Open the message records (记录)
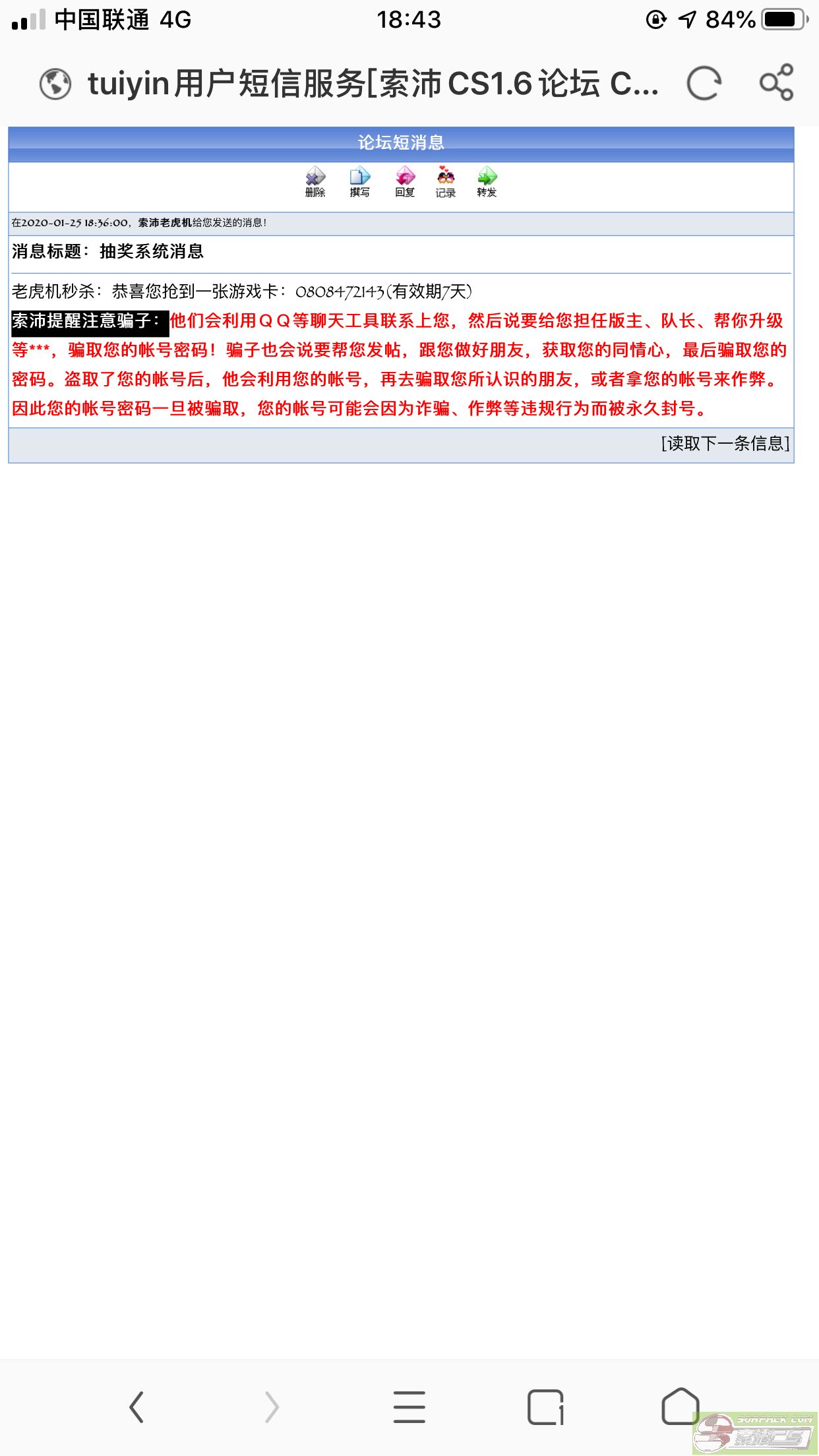Viewport: 819px width, 1456px height. point(446,182)
